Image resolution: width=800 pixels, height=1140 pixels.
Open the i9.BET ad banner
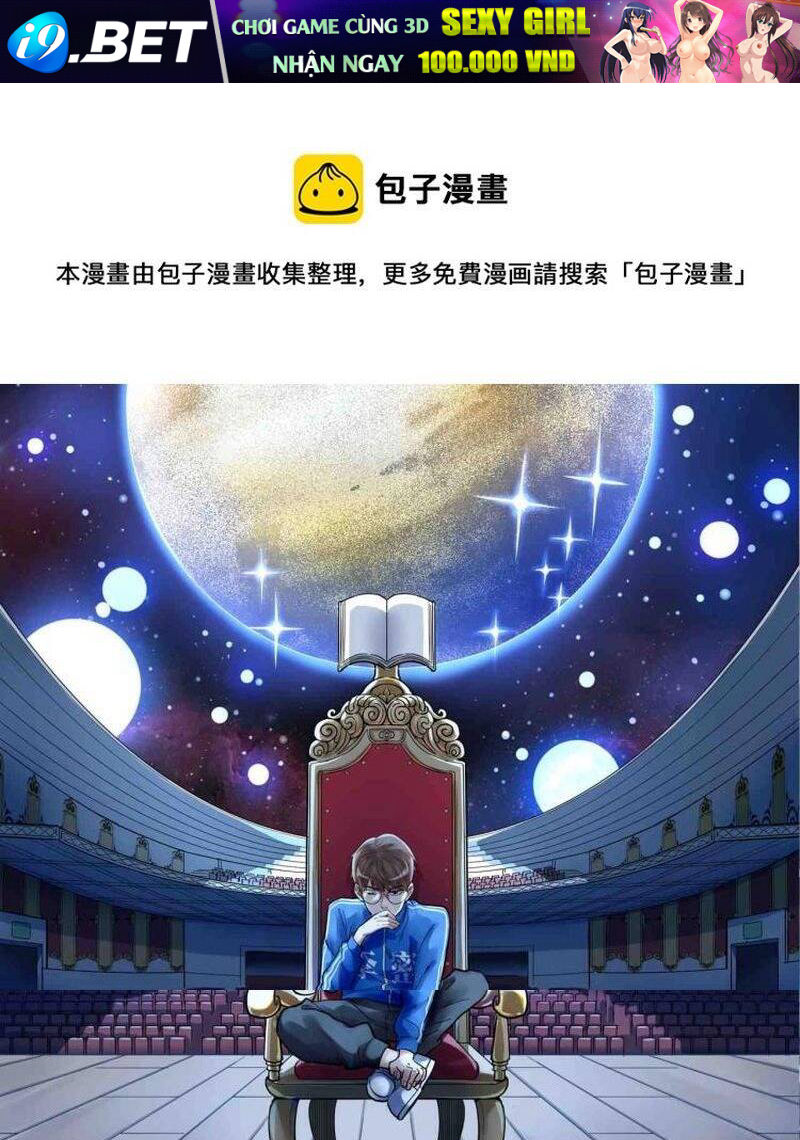coord(400,41)
